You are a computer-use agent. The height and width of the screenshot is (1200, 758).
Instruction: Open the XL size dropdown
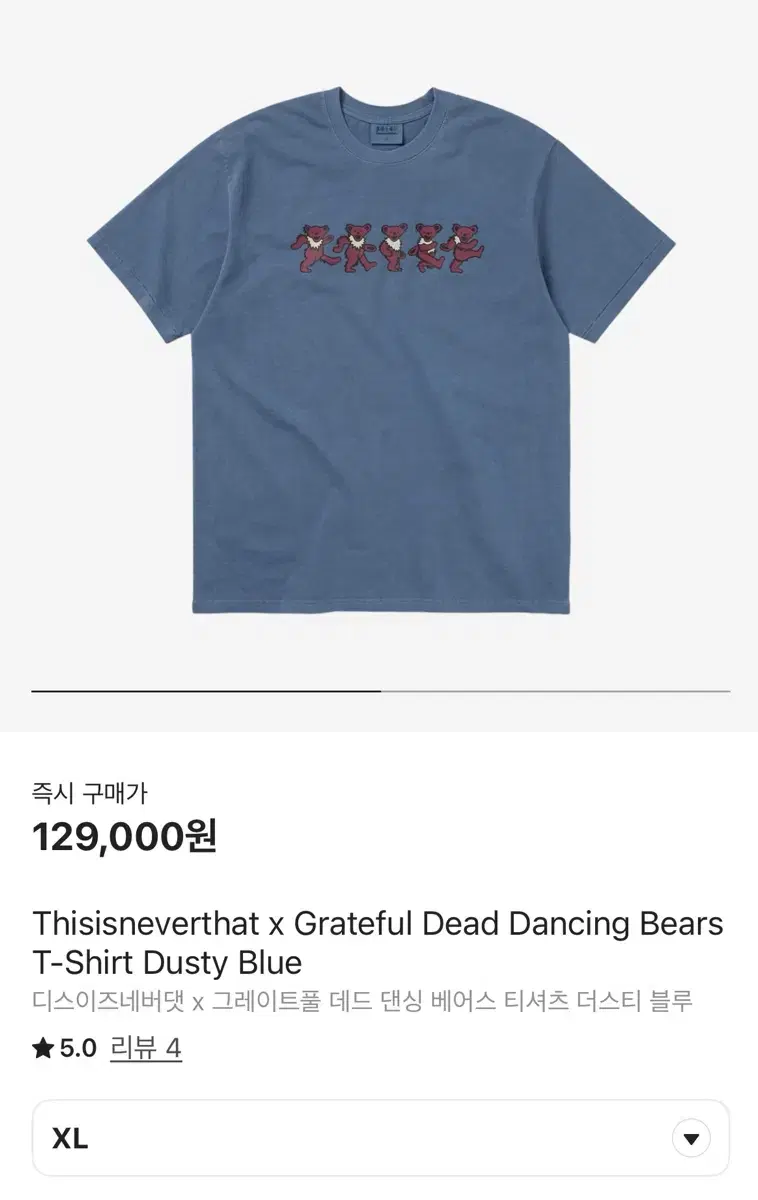coord(380,1136)
